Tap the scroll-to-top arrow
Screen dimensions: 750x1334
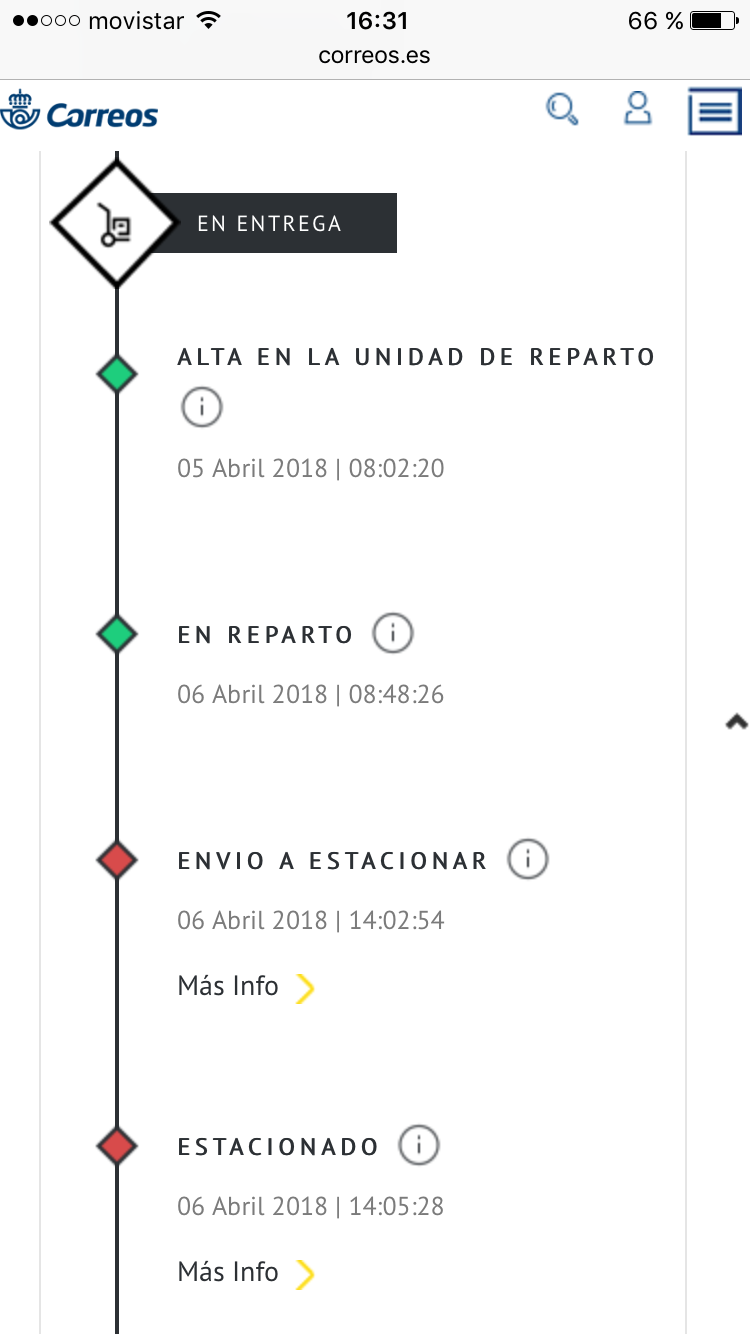(x=736, y=722)
